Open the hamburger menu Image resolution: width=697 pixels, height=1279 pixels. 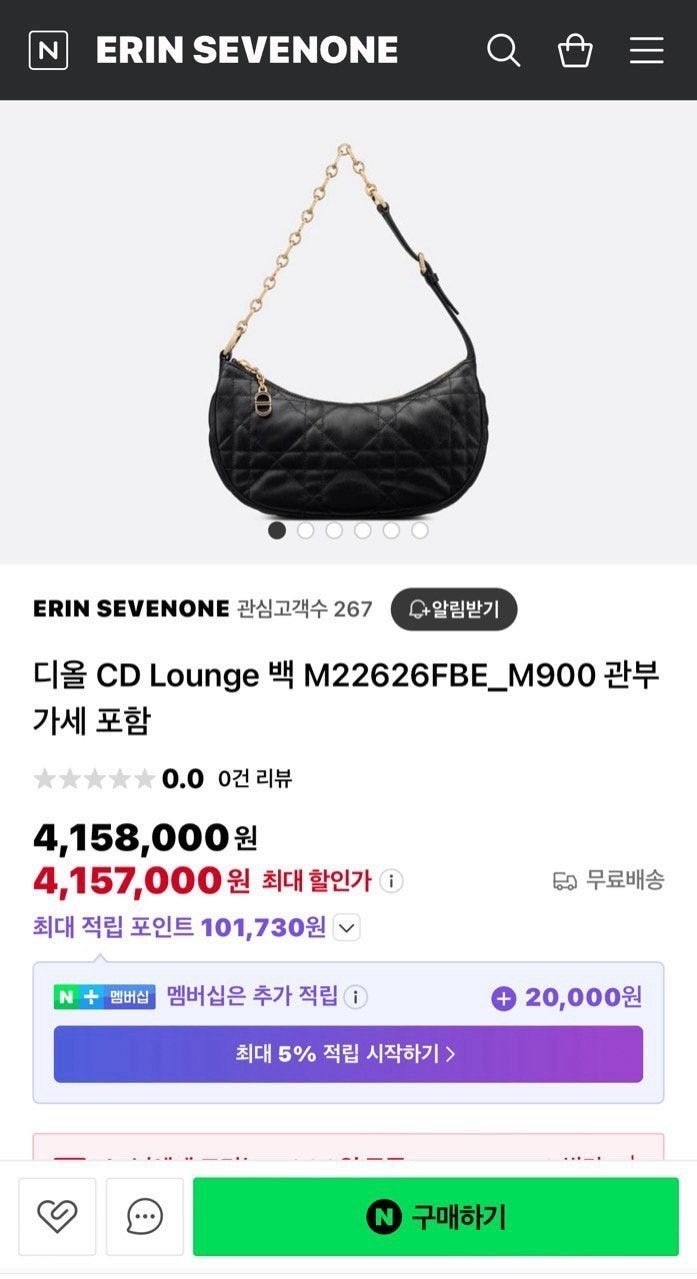pos(646,50)
